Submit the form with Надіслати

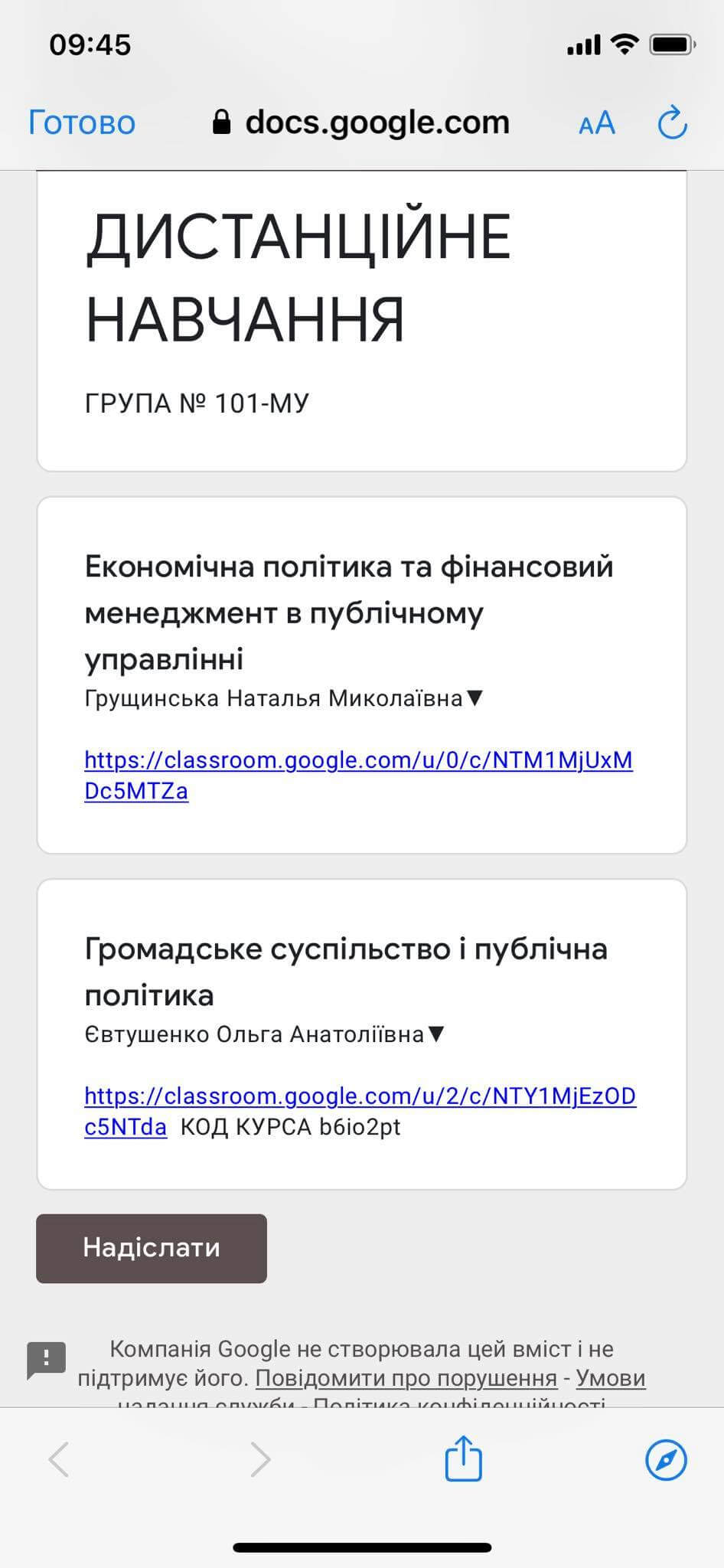click(152, 1248)
